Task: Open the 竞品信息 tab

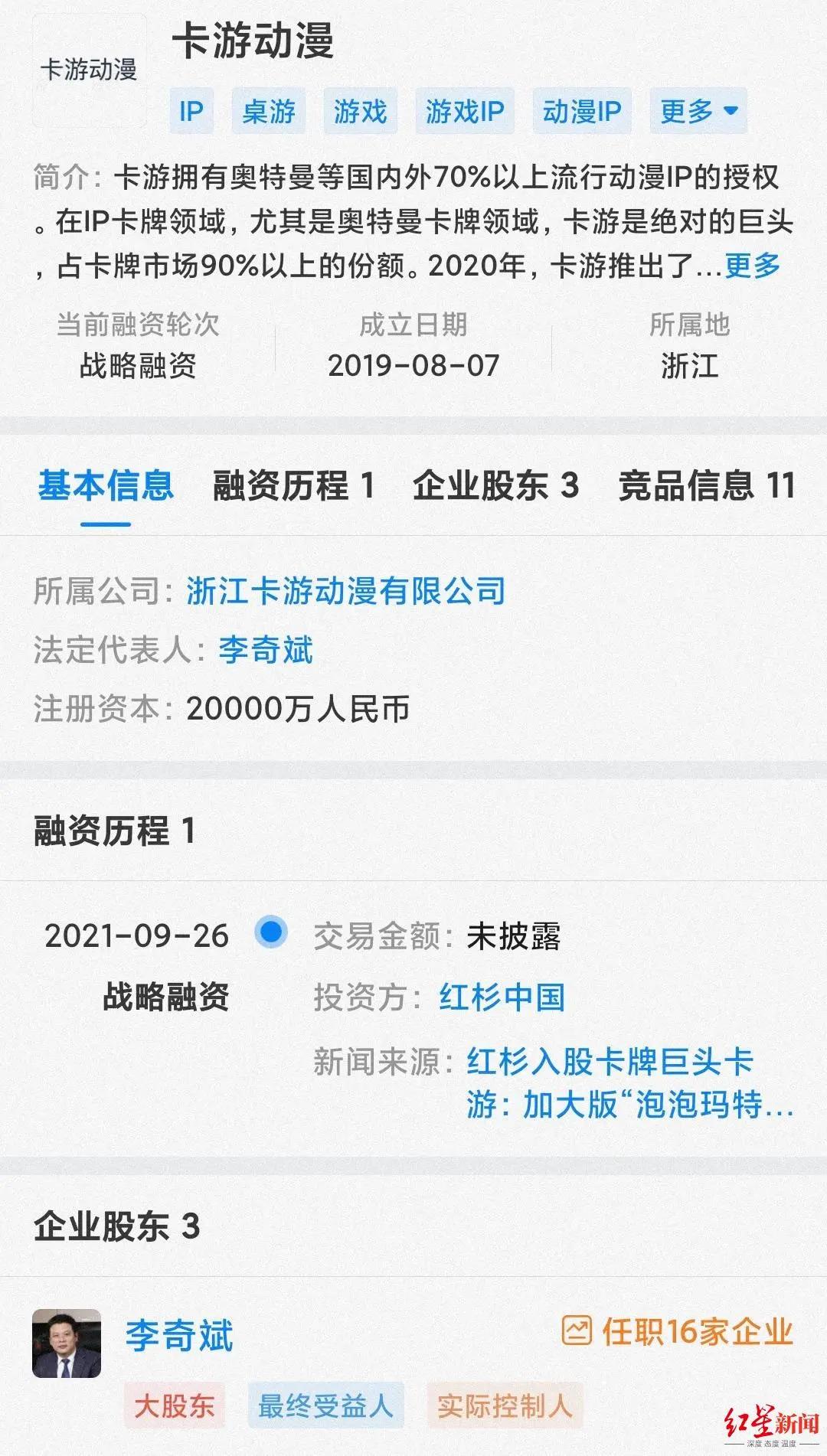Action: point(706,485)
